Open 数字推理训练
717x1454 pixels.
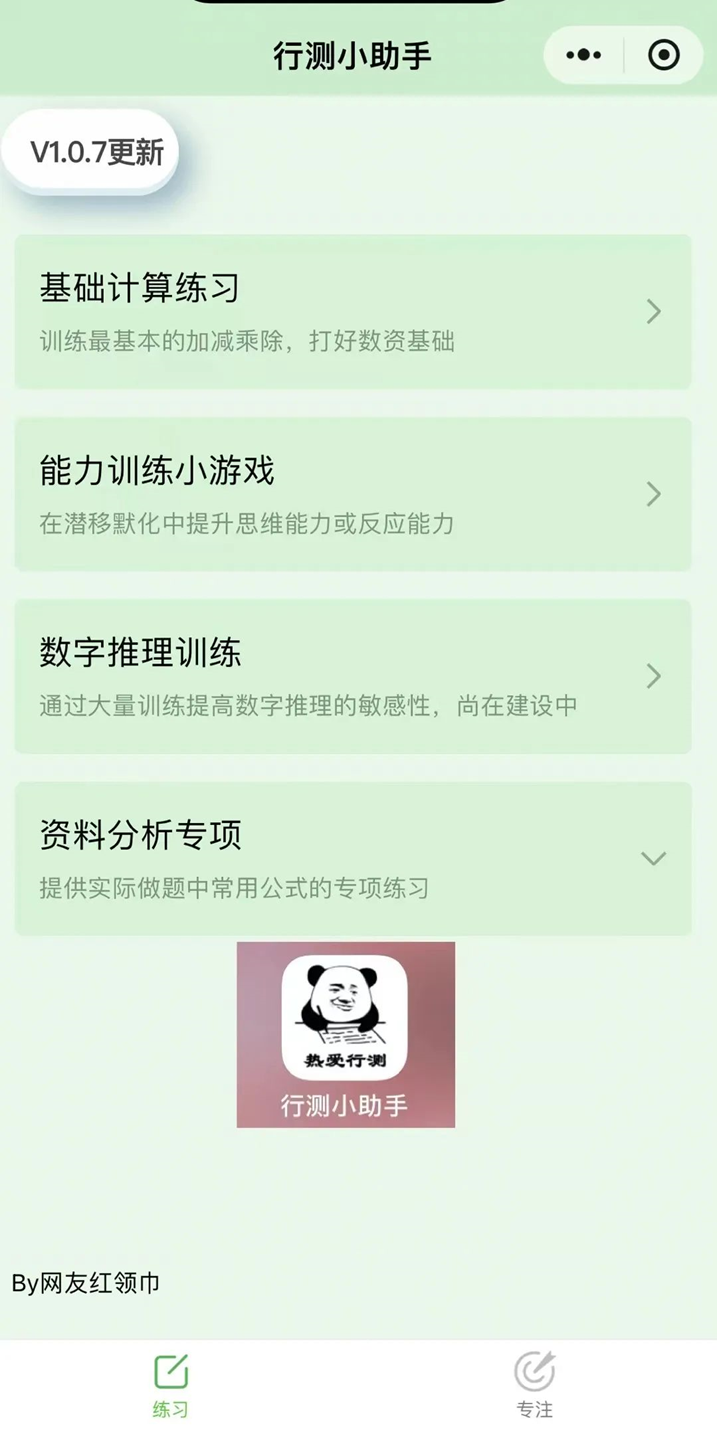[x=352, y=675]
